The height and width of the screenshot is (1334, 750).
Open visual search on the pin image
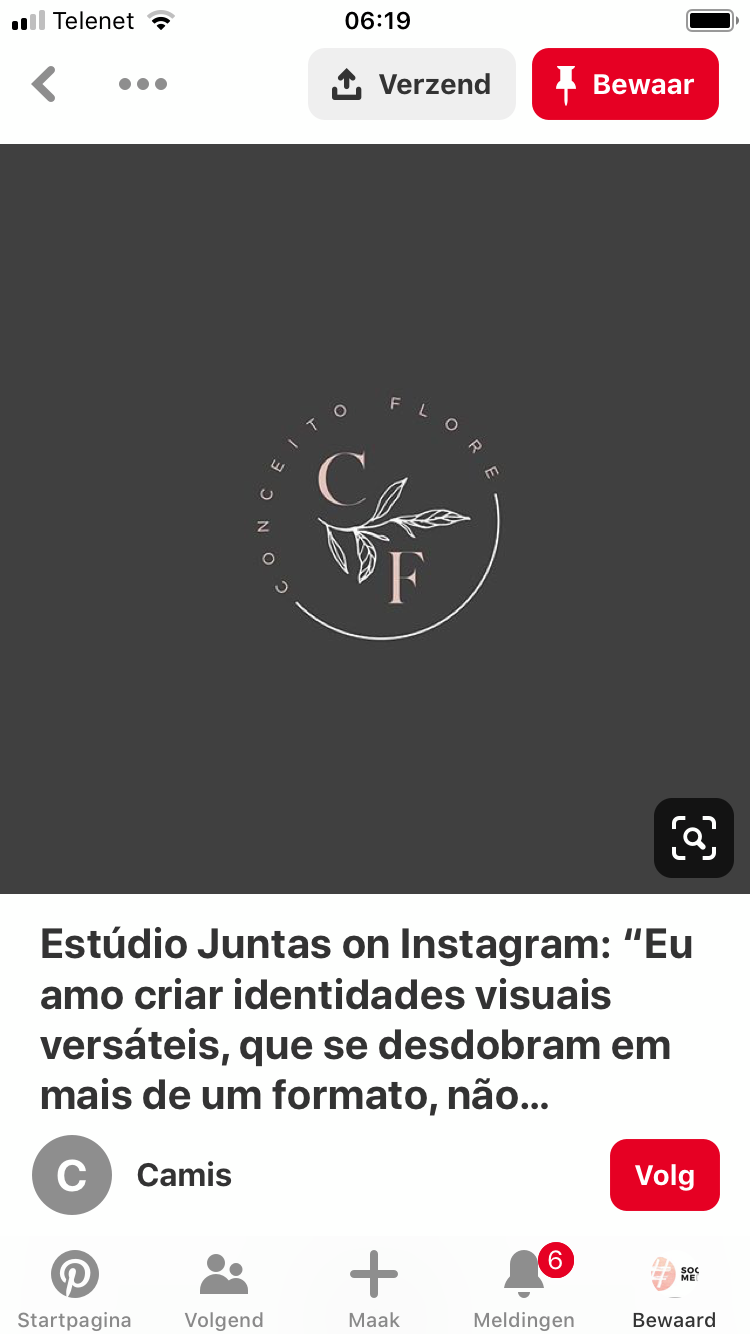click(x=694, y=838)
